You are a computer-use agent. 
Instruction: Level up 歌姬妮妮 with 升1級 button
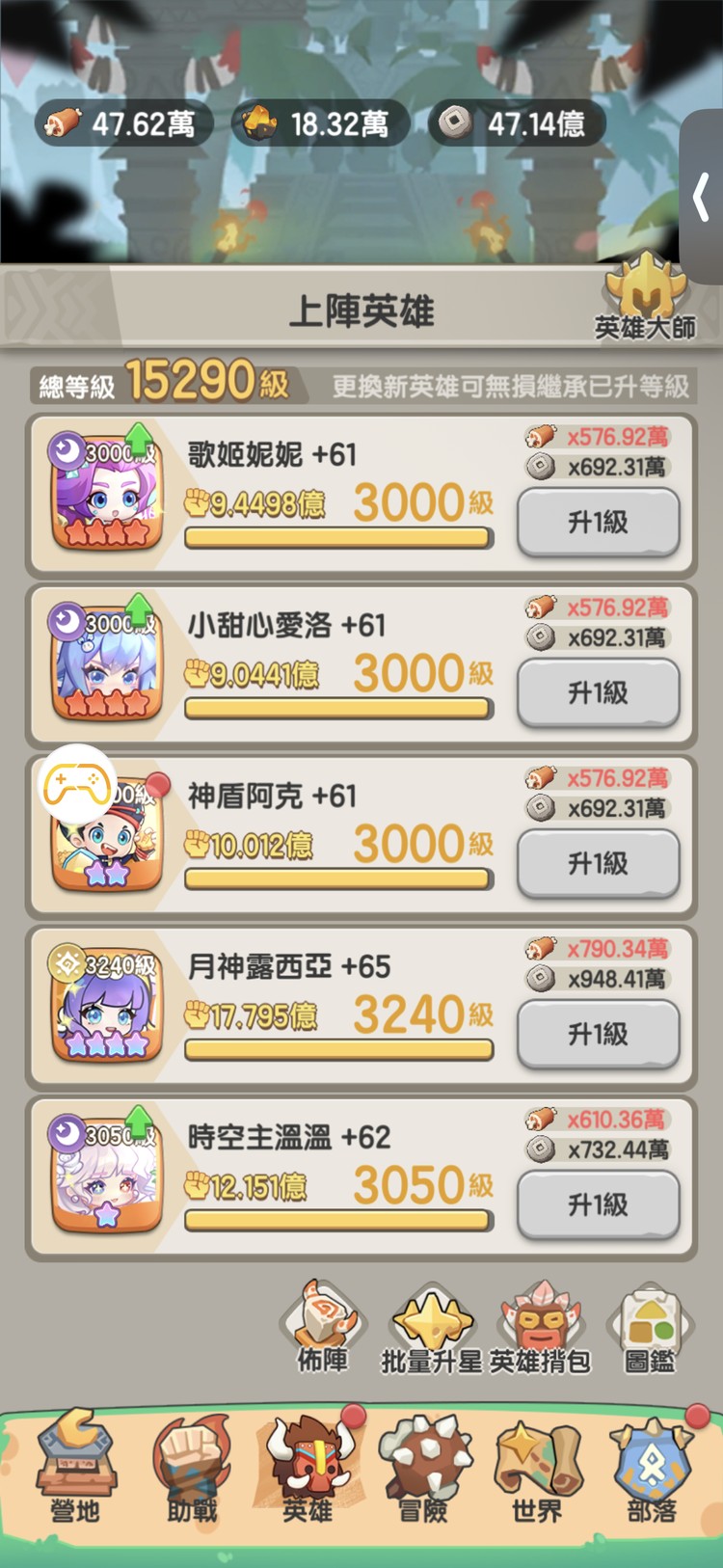point(598,522)
